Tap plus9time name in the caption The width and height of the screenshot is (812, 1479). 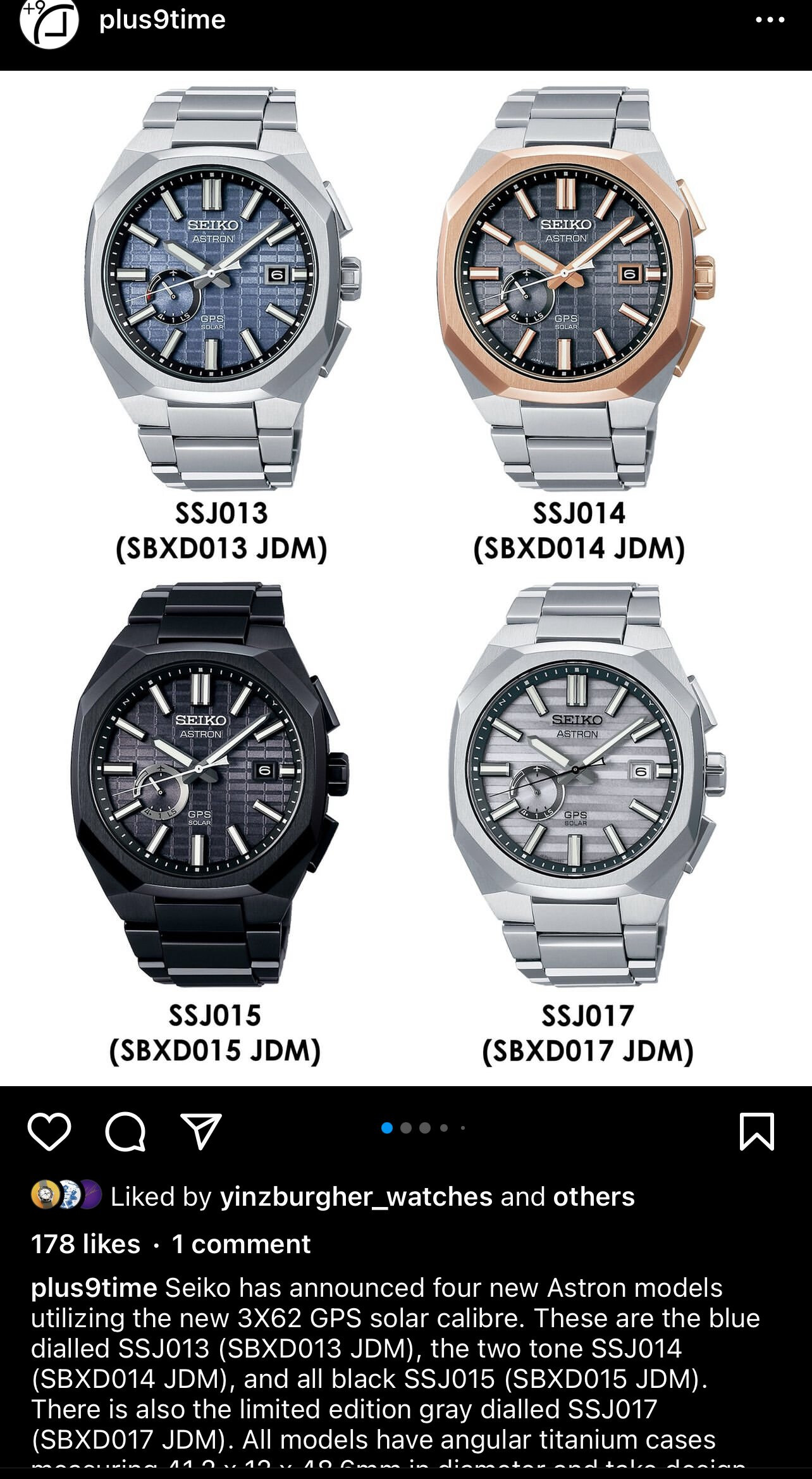(x=94, y=1288)
